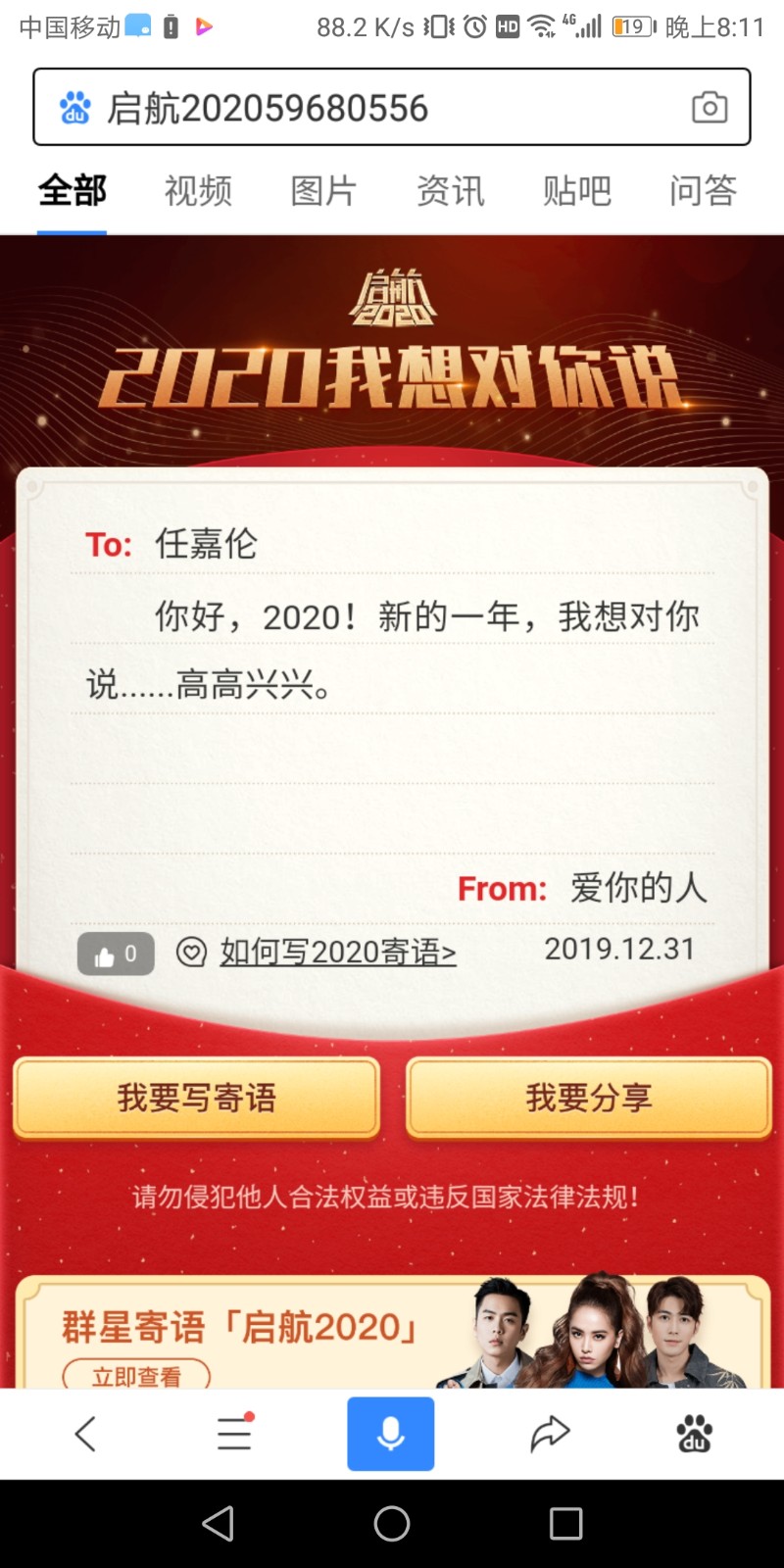Tap the Baidu paw home icon

click(695, 1433)
